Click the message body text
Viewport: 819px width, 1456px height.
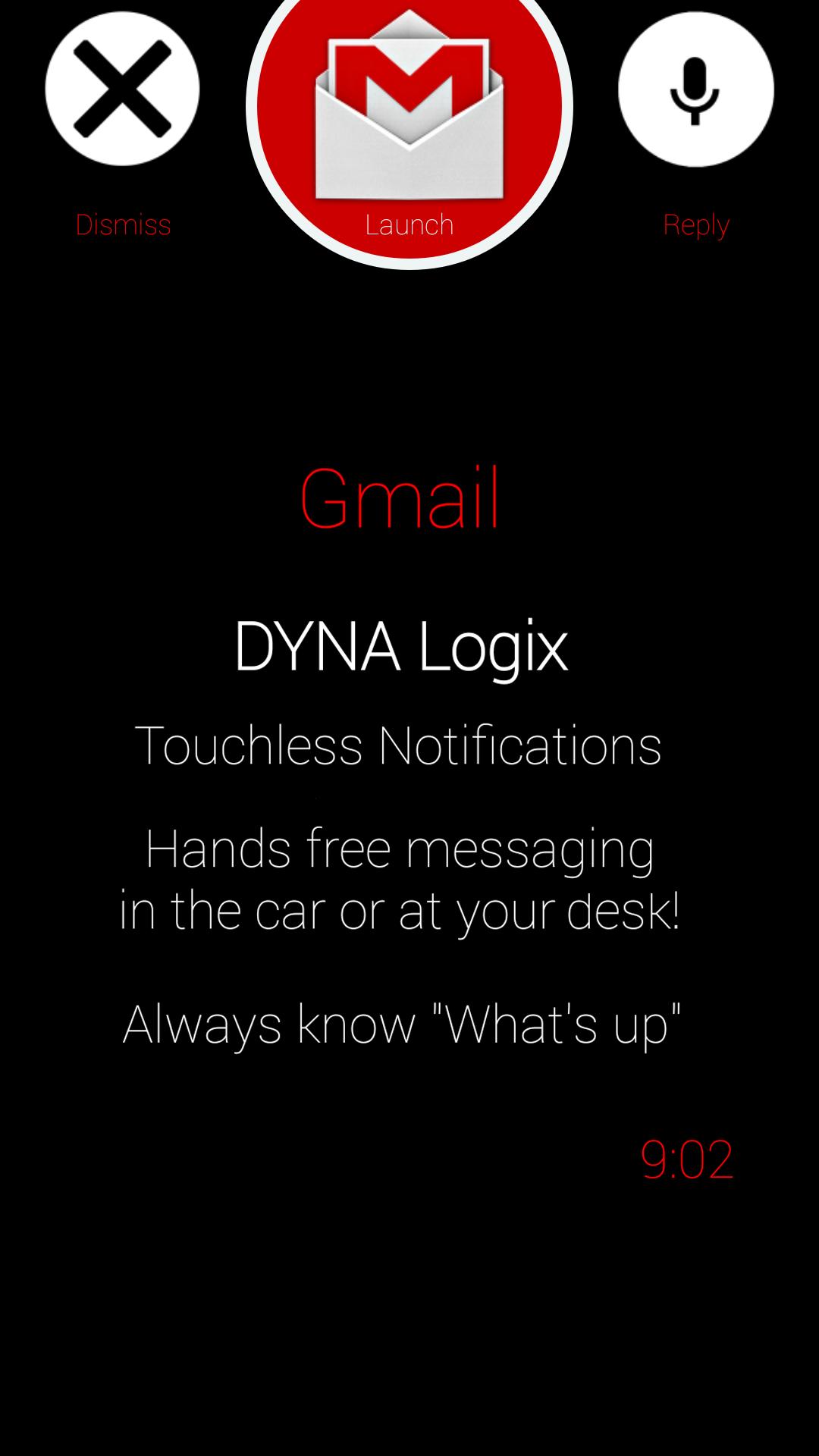[401, 880]
